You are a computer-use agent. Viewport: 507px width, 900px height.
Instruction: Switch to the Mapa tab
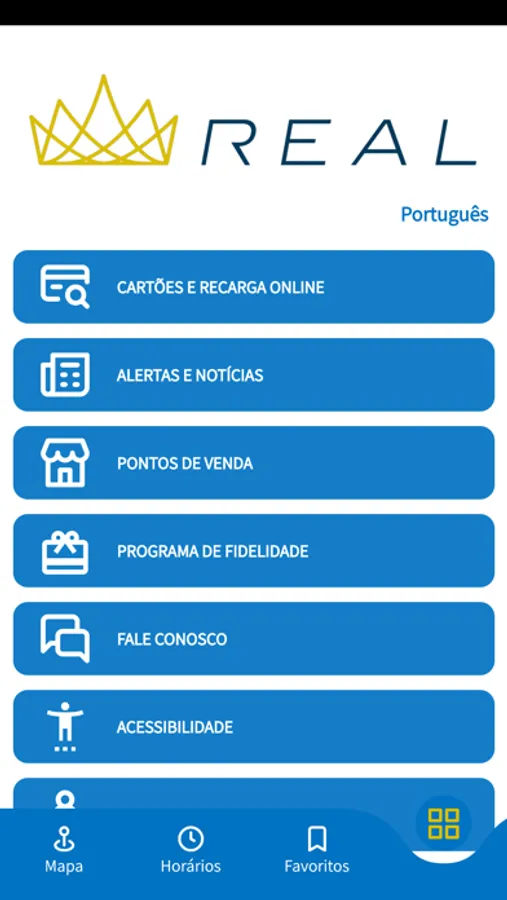[x=63, y=850]
